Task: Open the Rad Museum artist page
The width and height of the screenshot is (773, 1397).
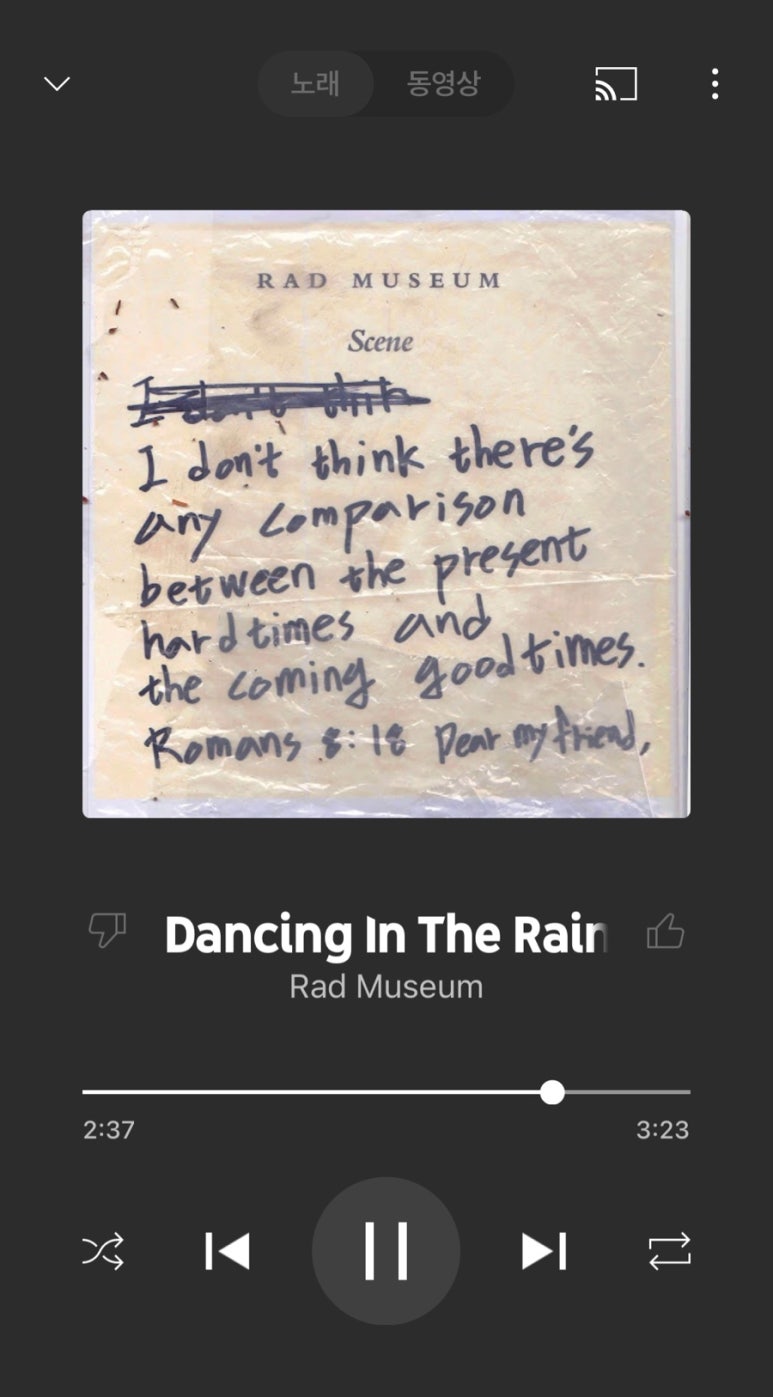Action: tap(386, 987)
